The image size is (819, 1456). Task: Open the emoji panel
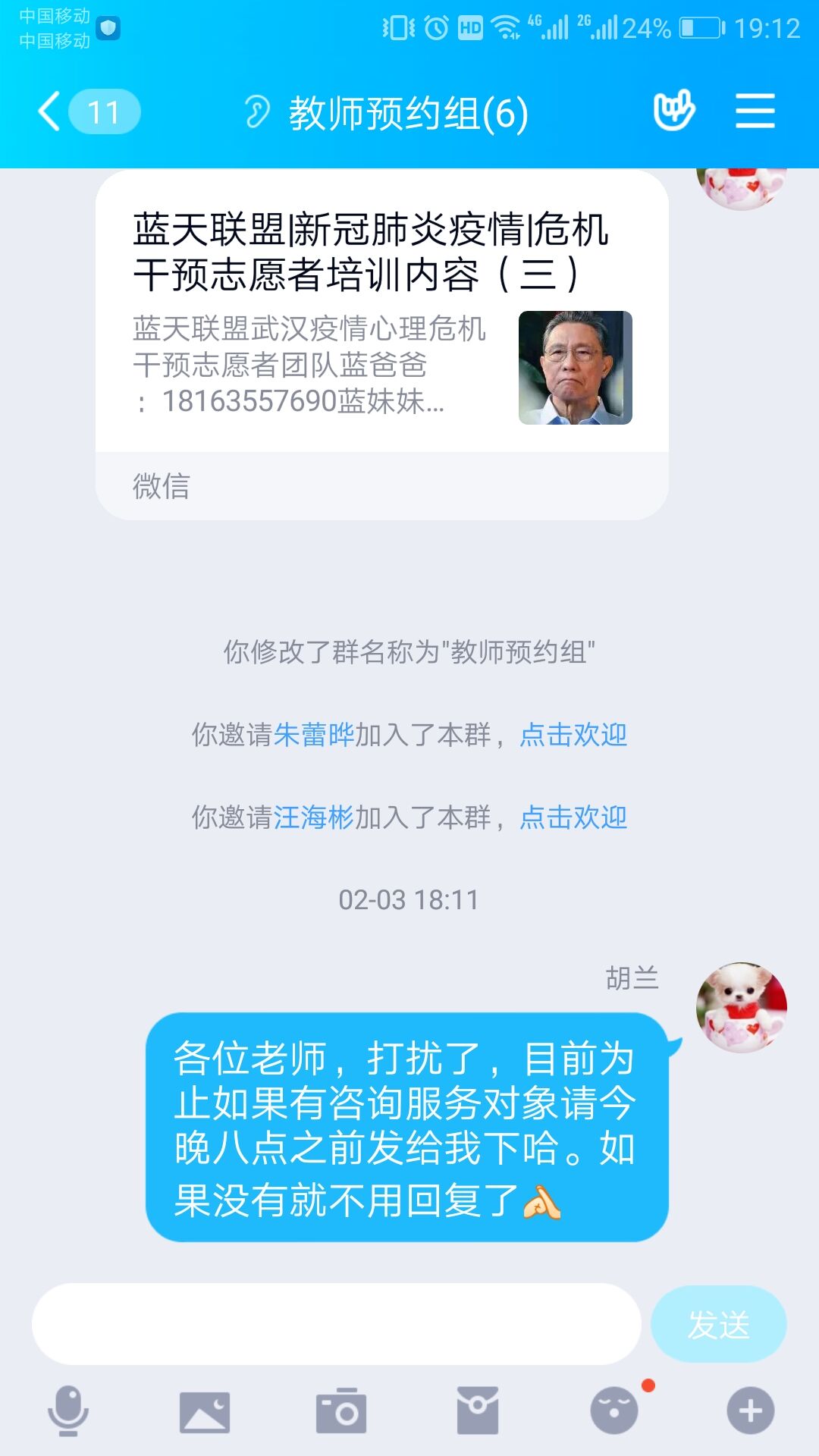click(x=614, y=1411)
